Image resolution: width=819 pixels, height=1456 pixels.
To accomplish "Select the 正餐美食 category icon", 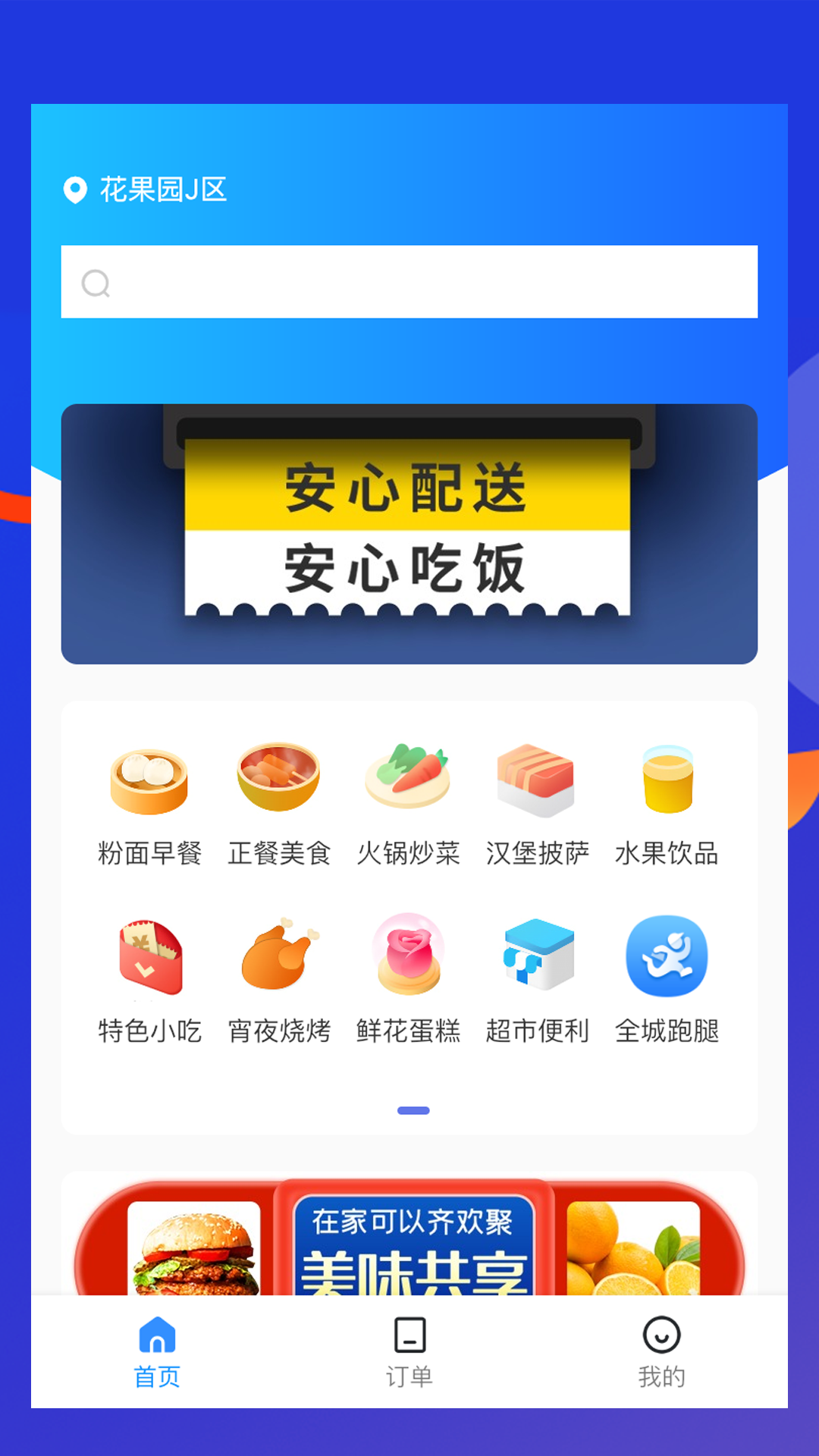I will click(279, 804).
